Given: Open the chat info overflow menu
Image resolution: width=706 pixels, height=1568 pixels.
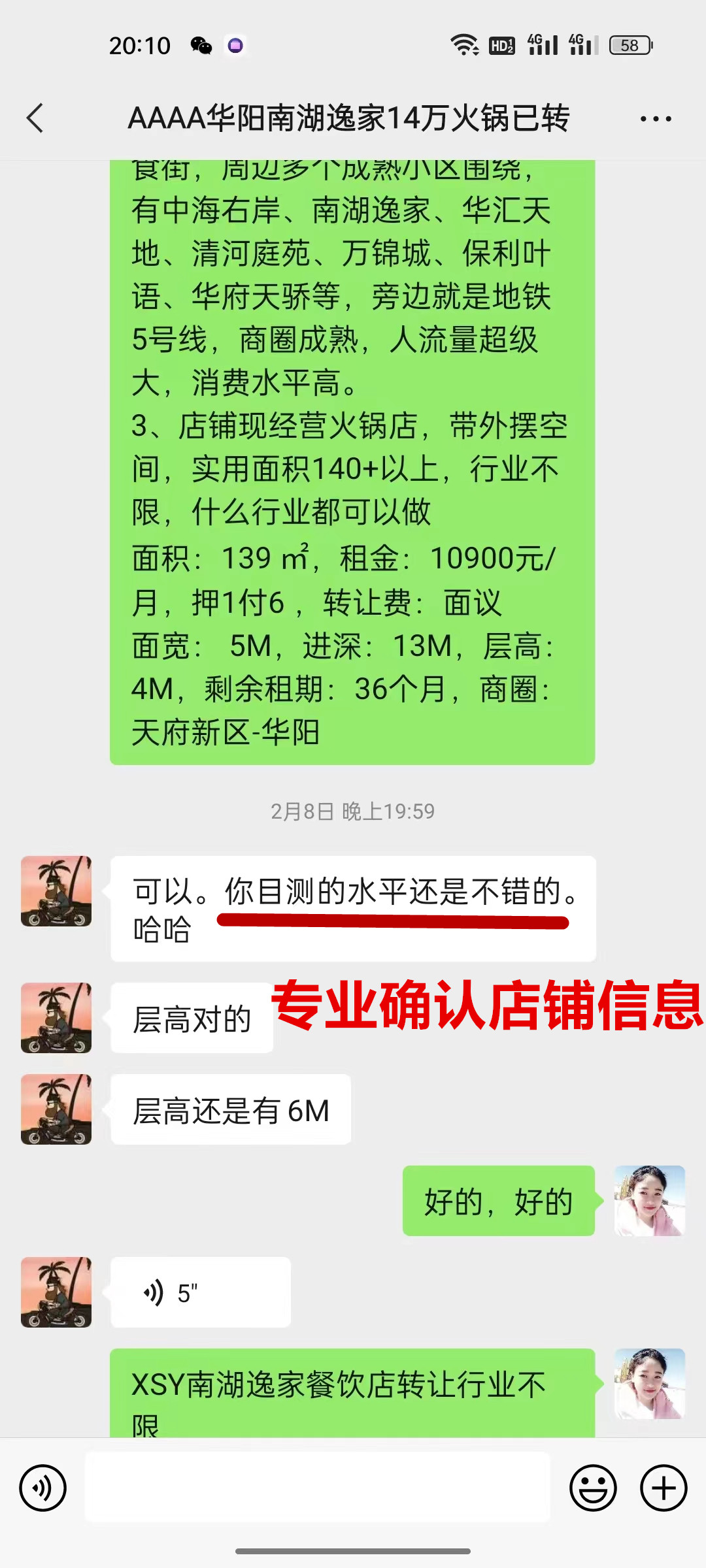Looking at the screenshot, I should pyautogui.click(x=656, y=119).
